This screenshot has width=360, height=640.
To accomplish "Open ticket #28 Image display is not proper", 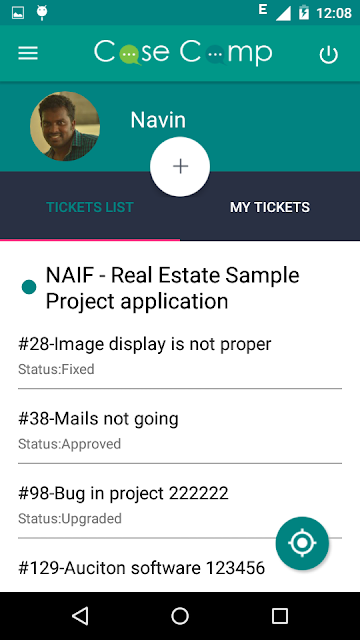I will click(180, 355).
